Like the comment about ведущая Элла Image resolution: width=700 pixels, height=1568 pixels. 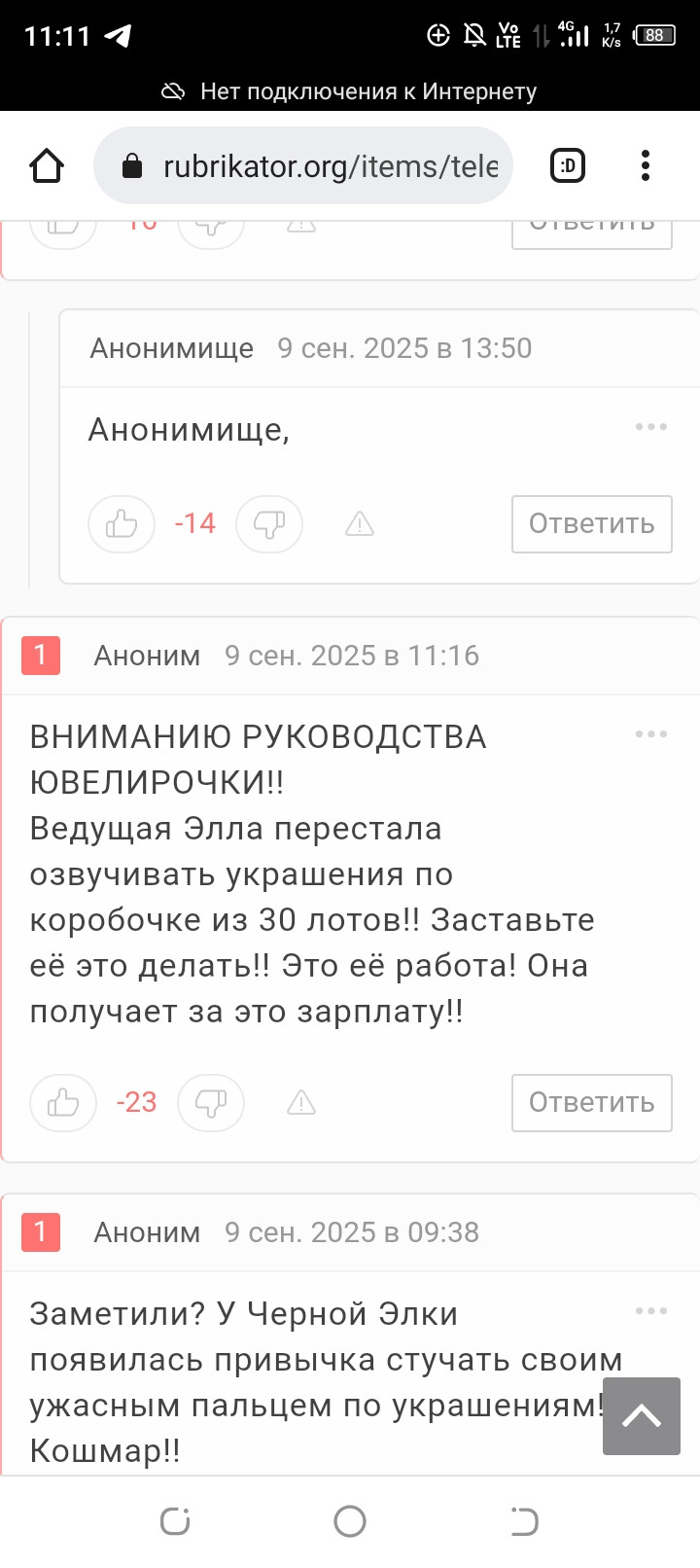tap(63, 1103)
